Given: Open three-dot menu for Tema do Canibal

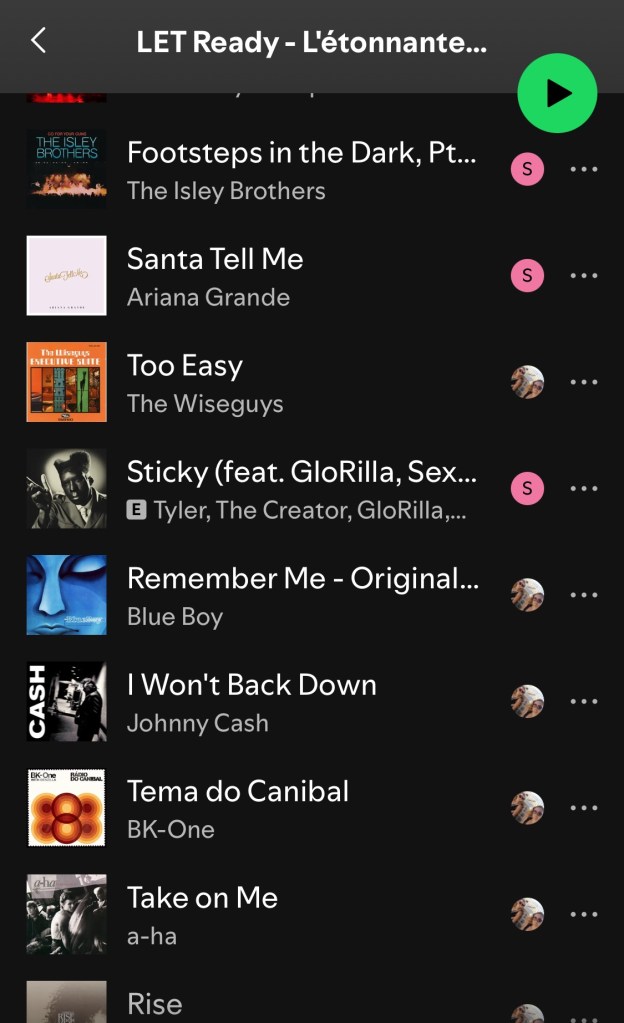Looking at the screenshot, I should coord(583,808).
